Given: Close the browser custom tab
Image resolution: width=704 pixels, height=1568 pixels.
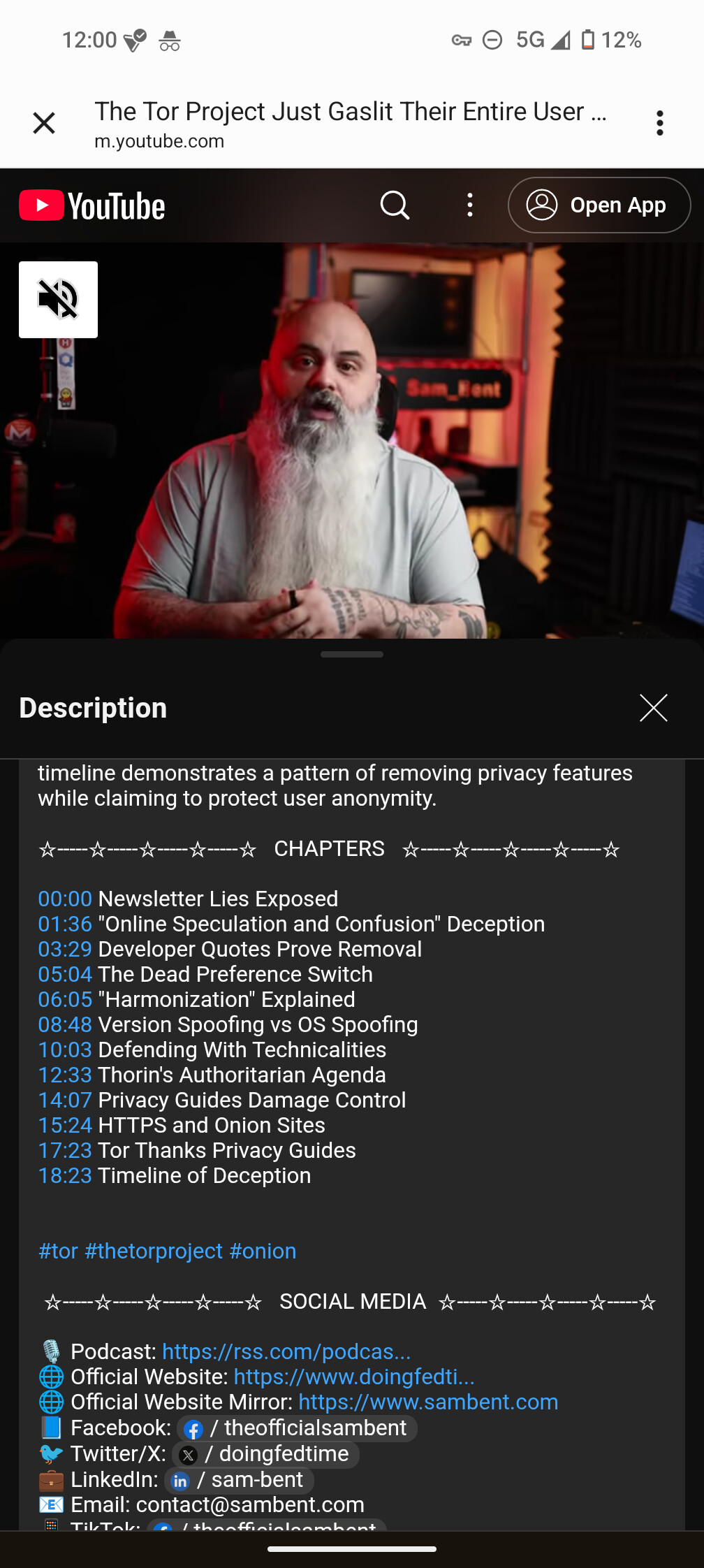Looking at the screenshot, I should [44, 123].
